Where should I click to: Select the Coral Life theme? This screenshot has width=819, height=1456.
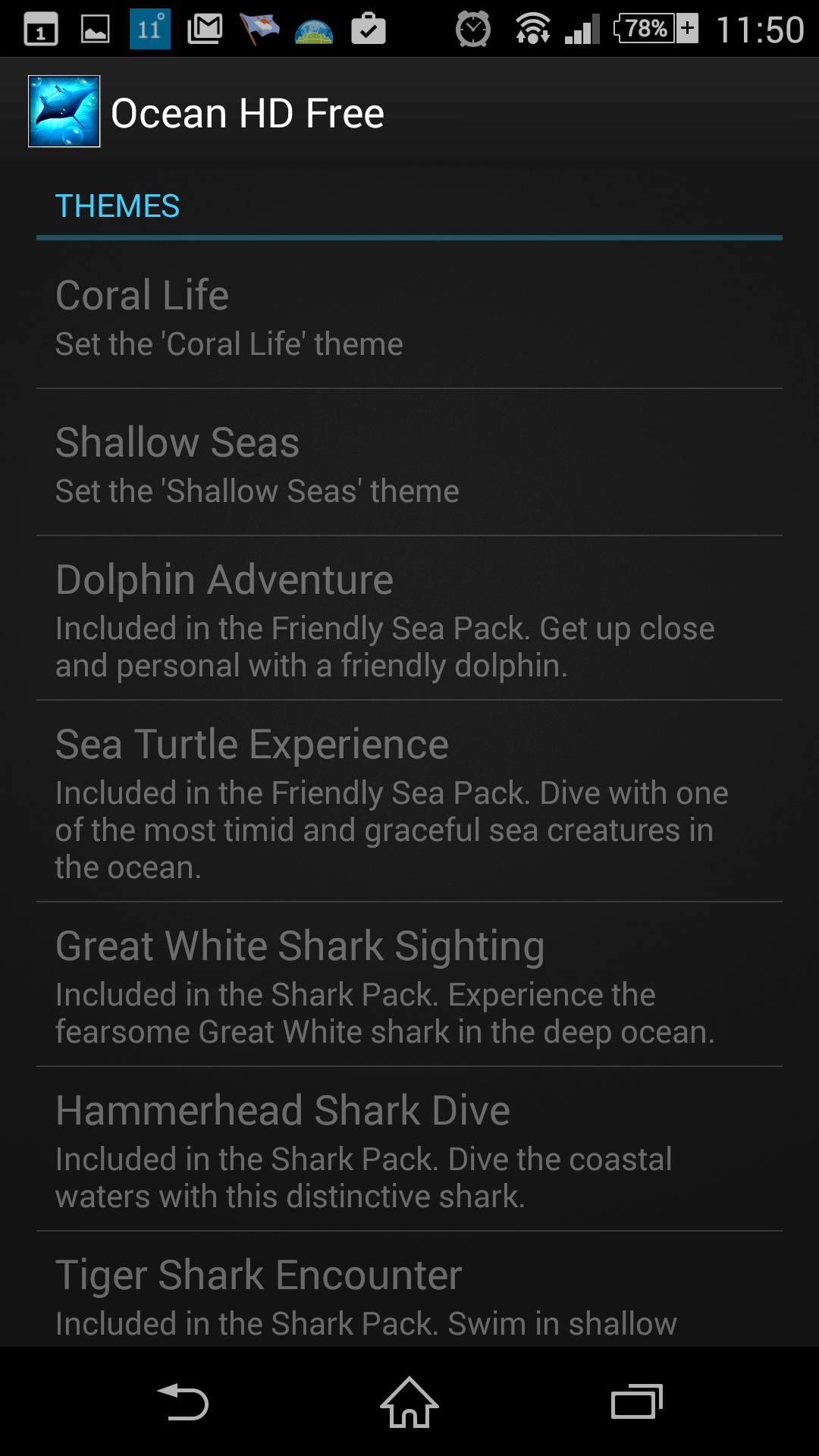tap(409, 315)
